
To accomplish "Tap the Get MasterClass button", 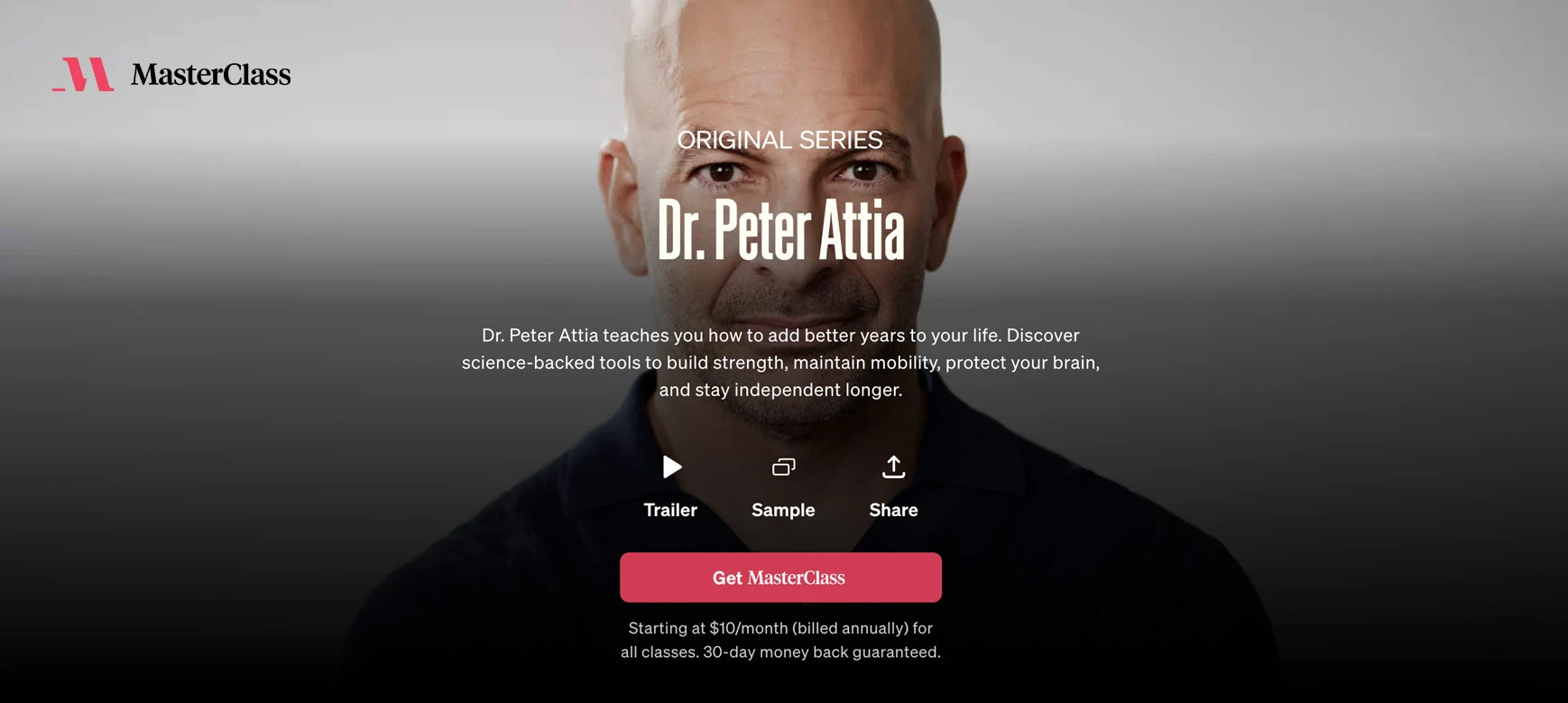I will point(780,578).
